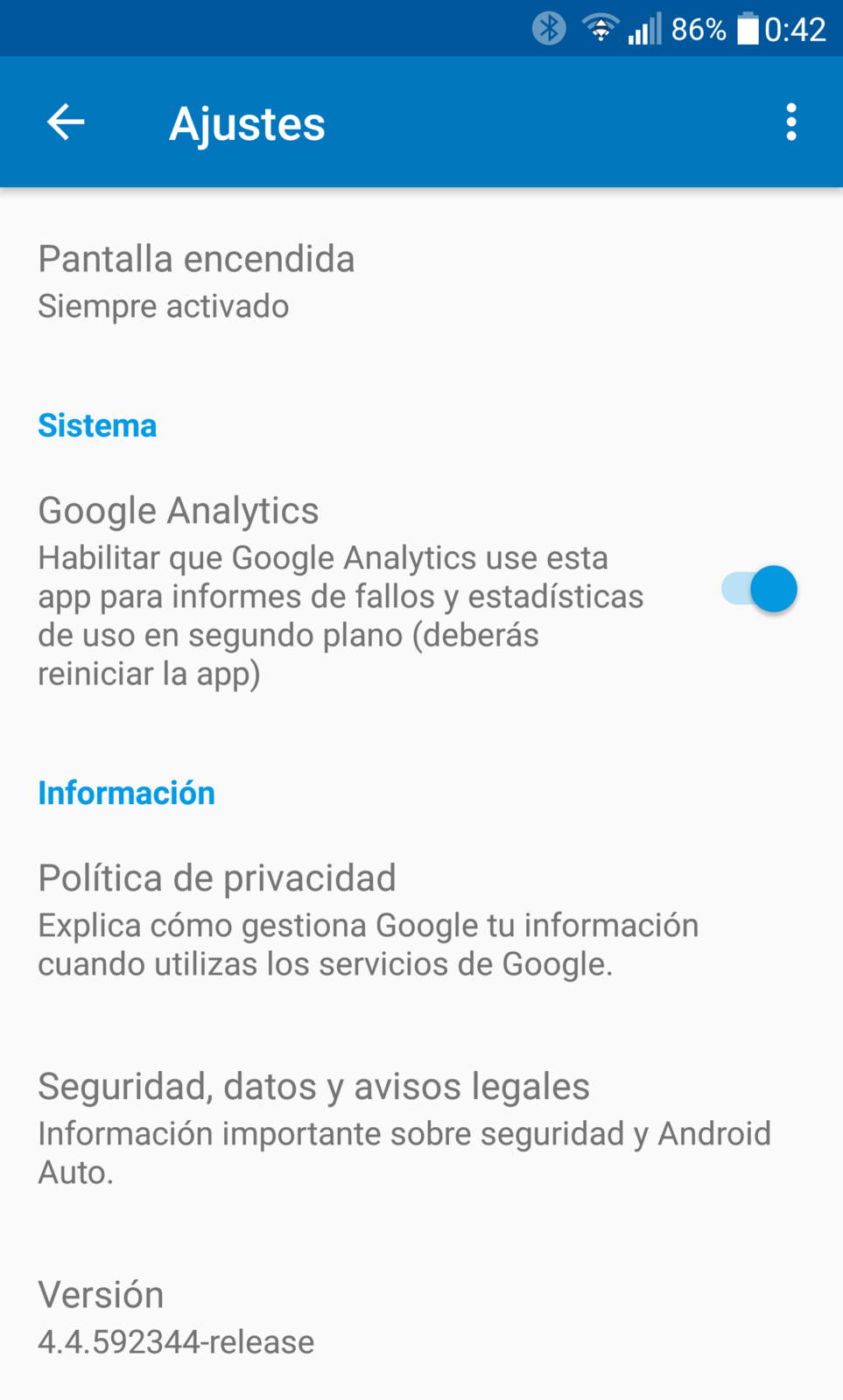Open Política de privacidad
843x1400 pixels.
tap(421, 919)
